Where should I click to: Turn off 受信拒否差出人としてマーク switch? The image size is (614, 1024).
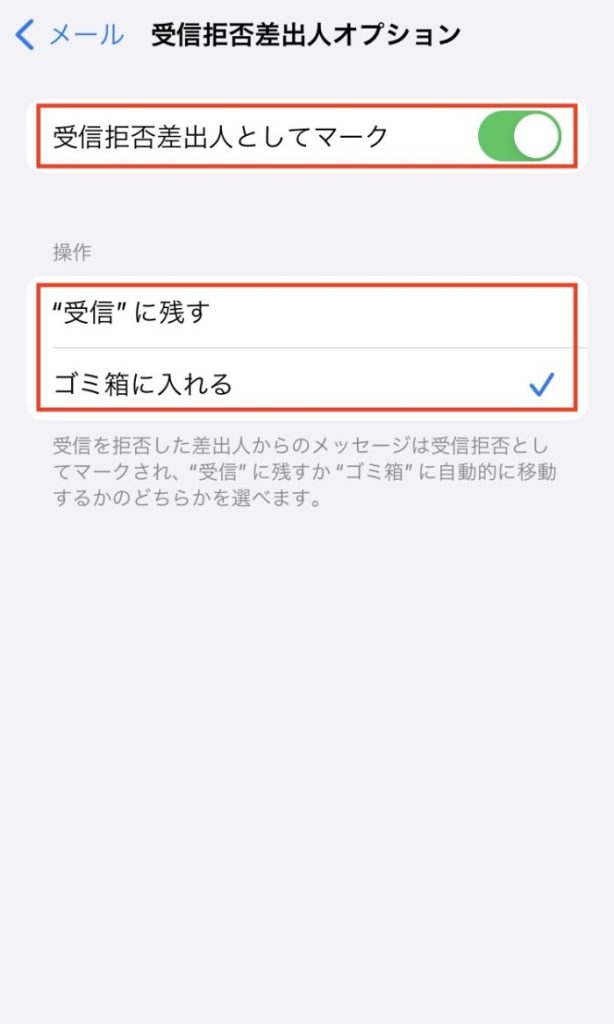click(x=518, y=137)
